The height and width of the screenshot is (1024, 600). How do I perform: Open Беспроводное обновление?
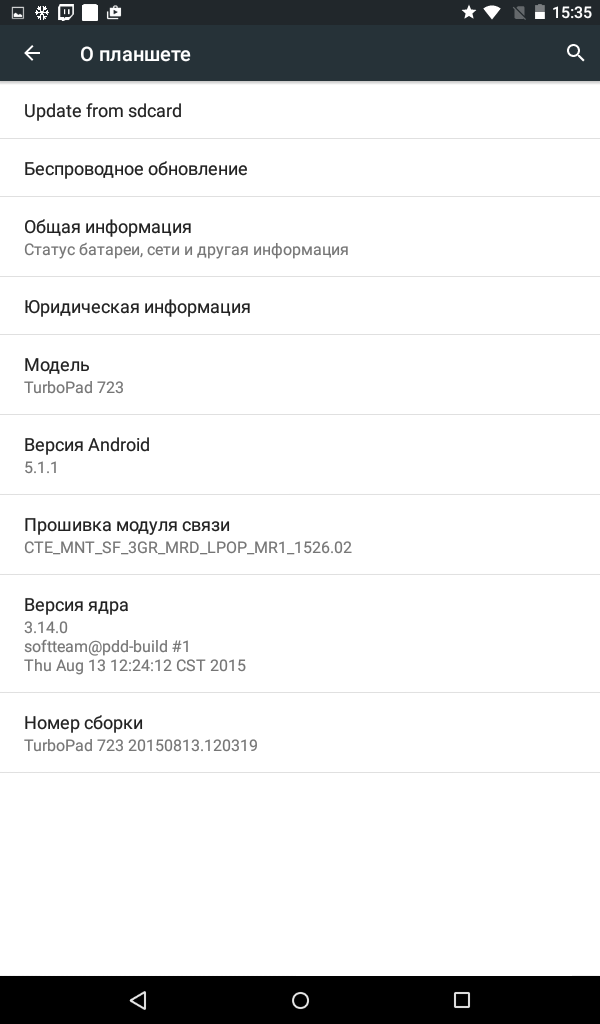tap(300, 169)
